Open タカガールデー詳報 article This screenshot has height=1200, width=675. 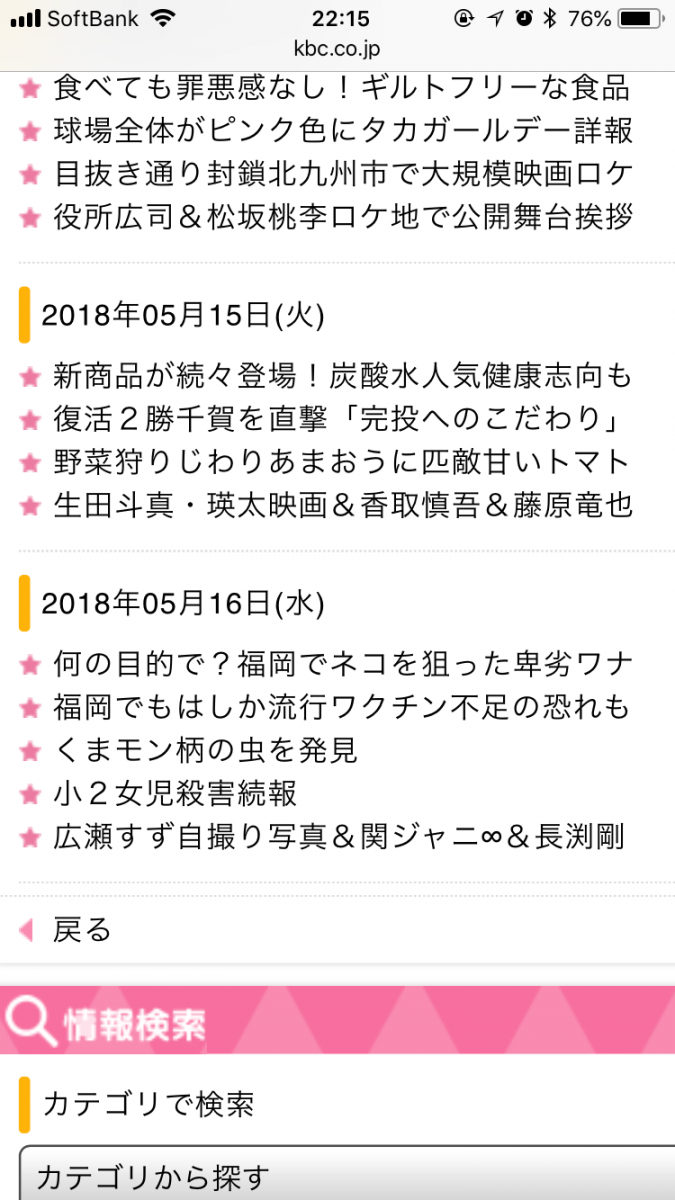pos(340,130)
